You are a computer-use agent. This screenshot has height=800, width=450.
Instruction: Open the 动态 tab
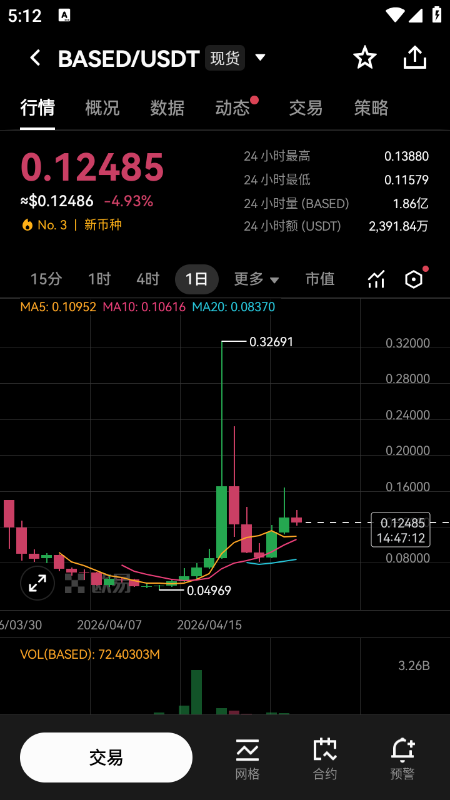tap(233, 108)
